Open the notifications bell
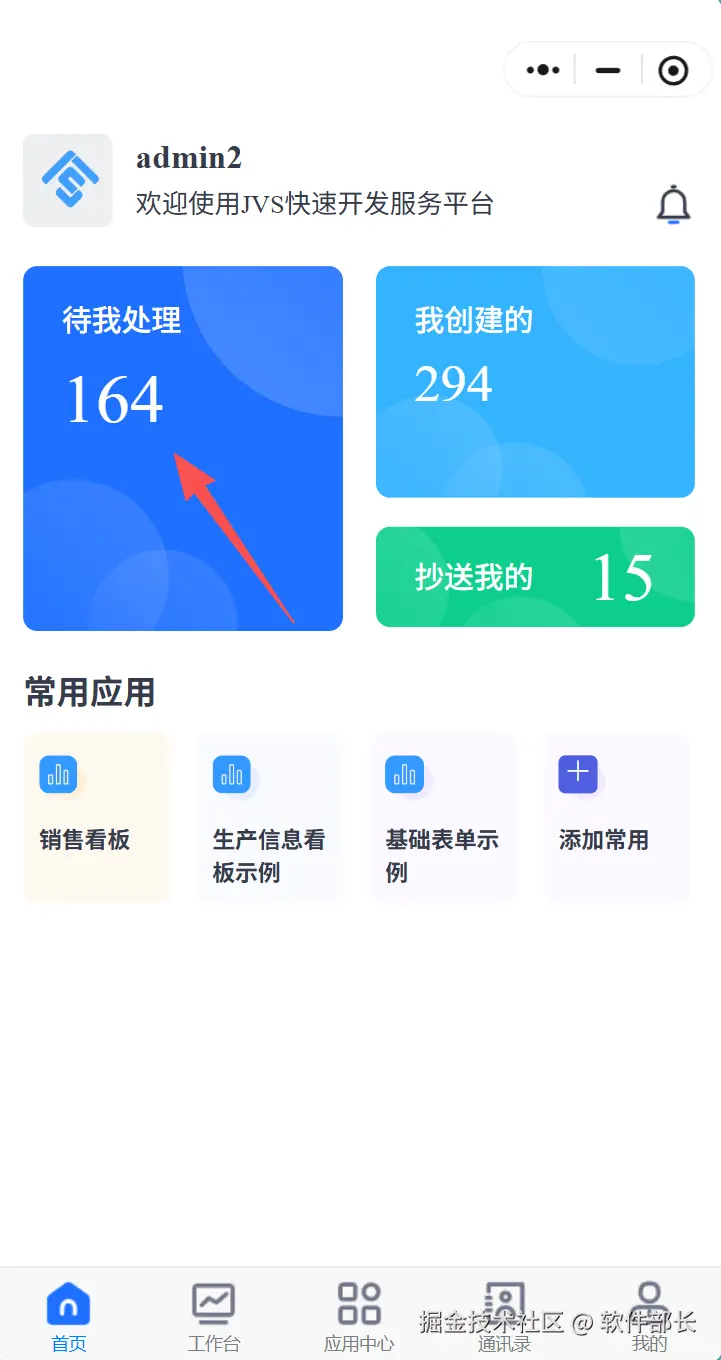This screenshot has width=721, height=1360. (x=673, y=205)
